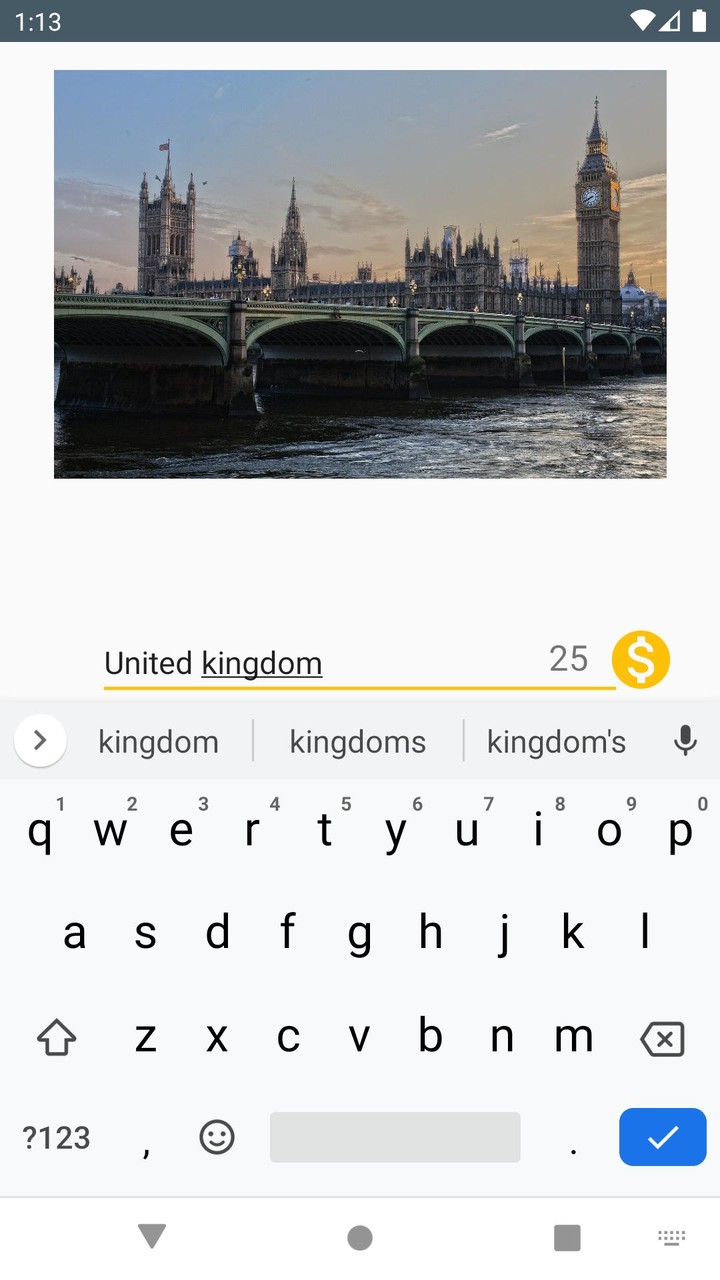The width and height of the screenshot is (720, 1280).
Task: Select the suggestion 'kingdoms'
Action: tap(357, 741)
